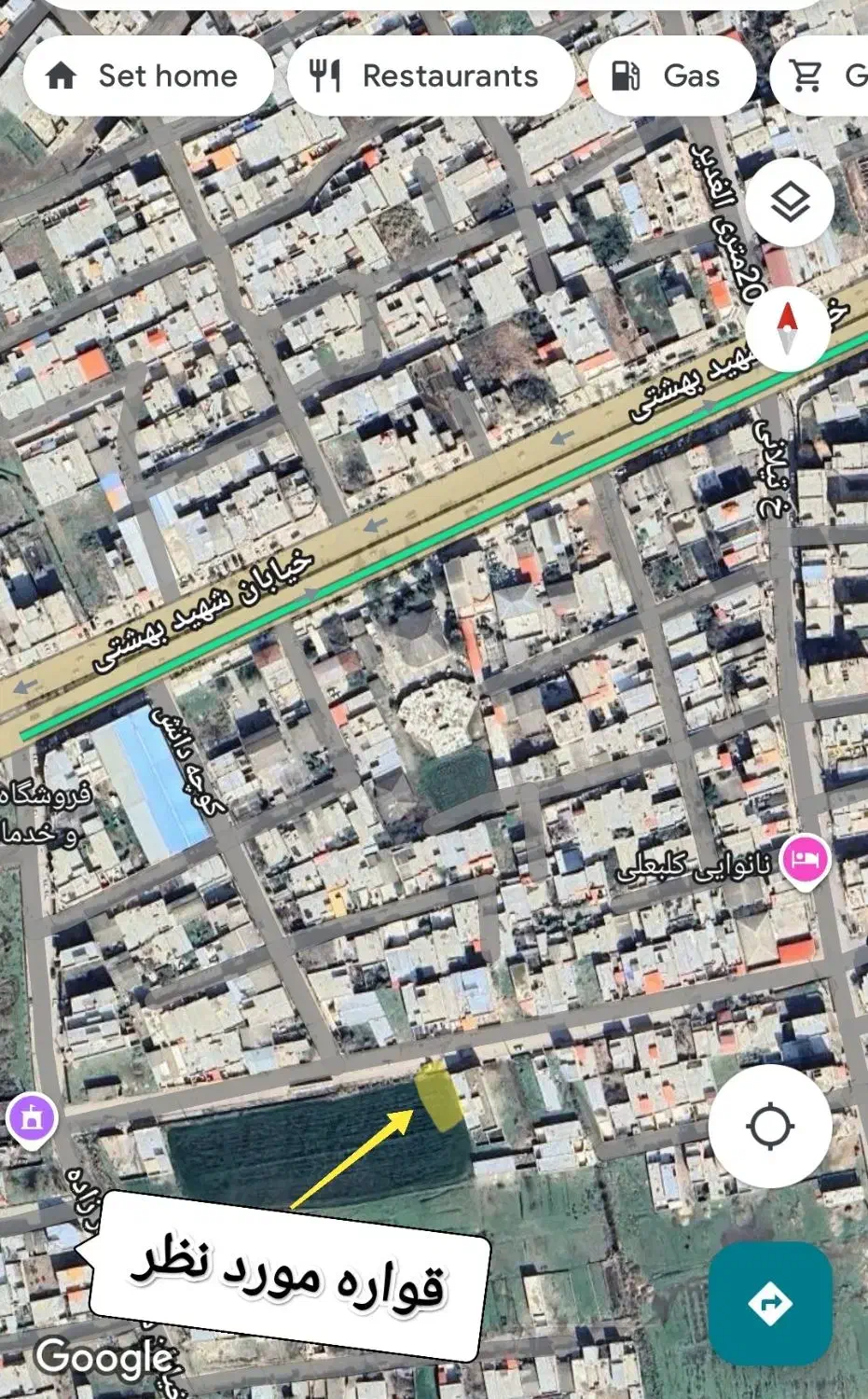Show nearby Gas stations
868x1399 pixels.
(x=670, y=76)
